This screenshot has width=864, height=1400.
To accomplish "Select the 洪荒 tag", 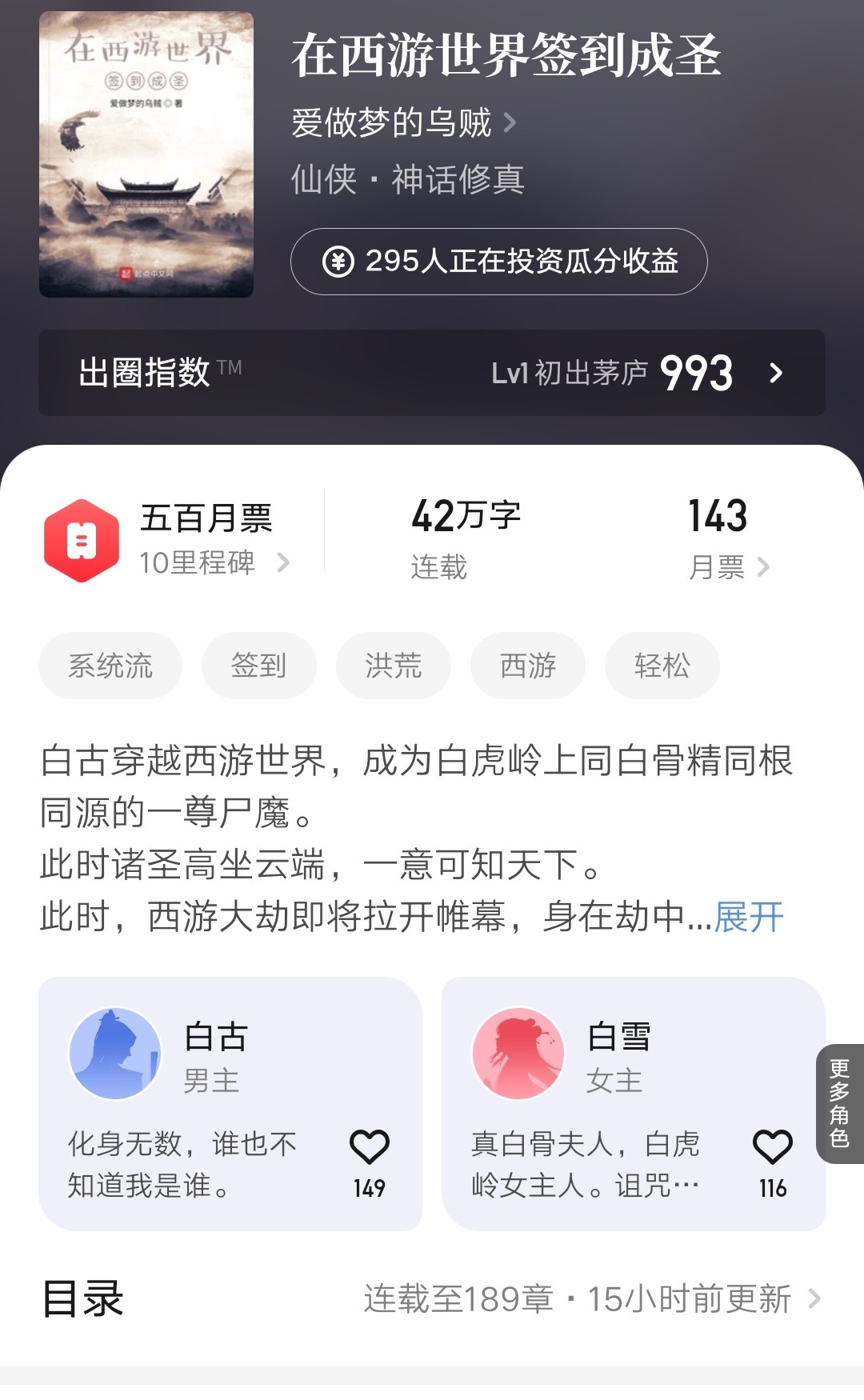I will pyautogui.click(x=393, y=666).
